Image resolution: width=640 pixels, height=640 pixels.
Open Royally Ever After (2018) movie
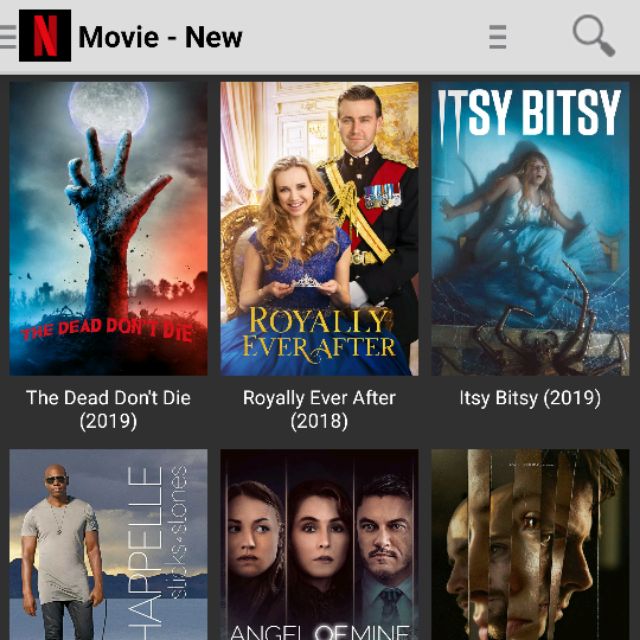(319, 229)
